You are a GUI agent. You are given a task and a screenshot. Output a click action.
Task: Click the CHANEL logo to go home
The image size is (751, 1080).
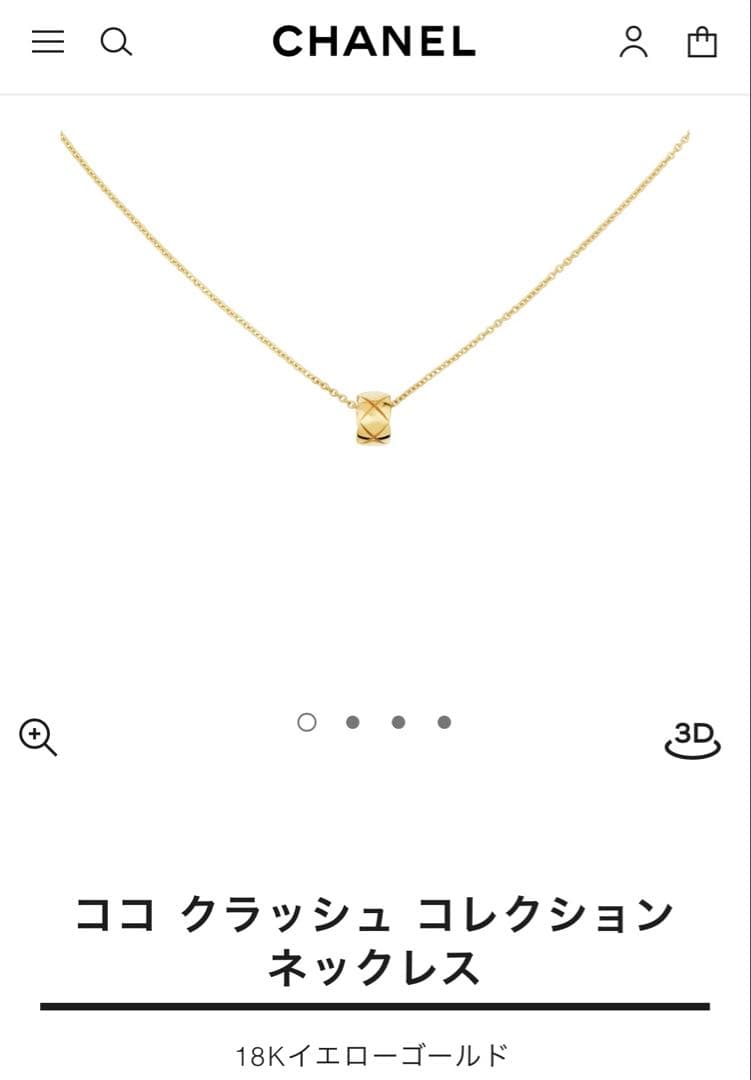coord(375,43)
